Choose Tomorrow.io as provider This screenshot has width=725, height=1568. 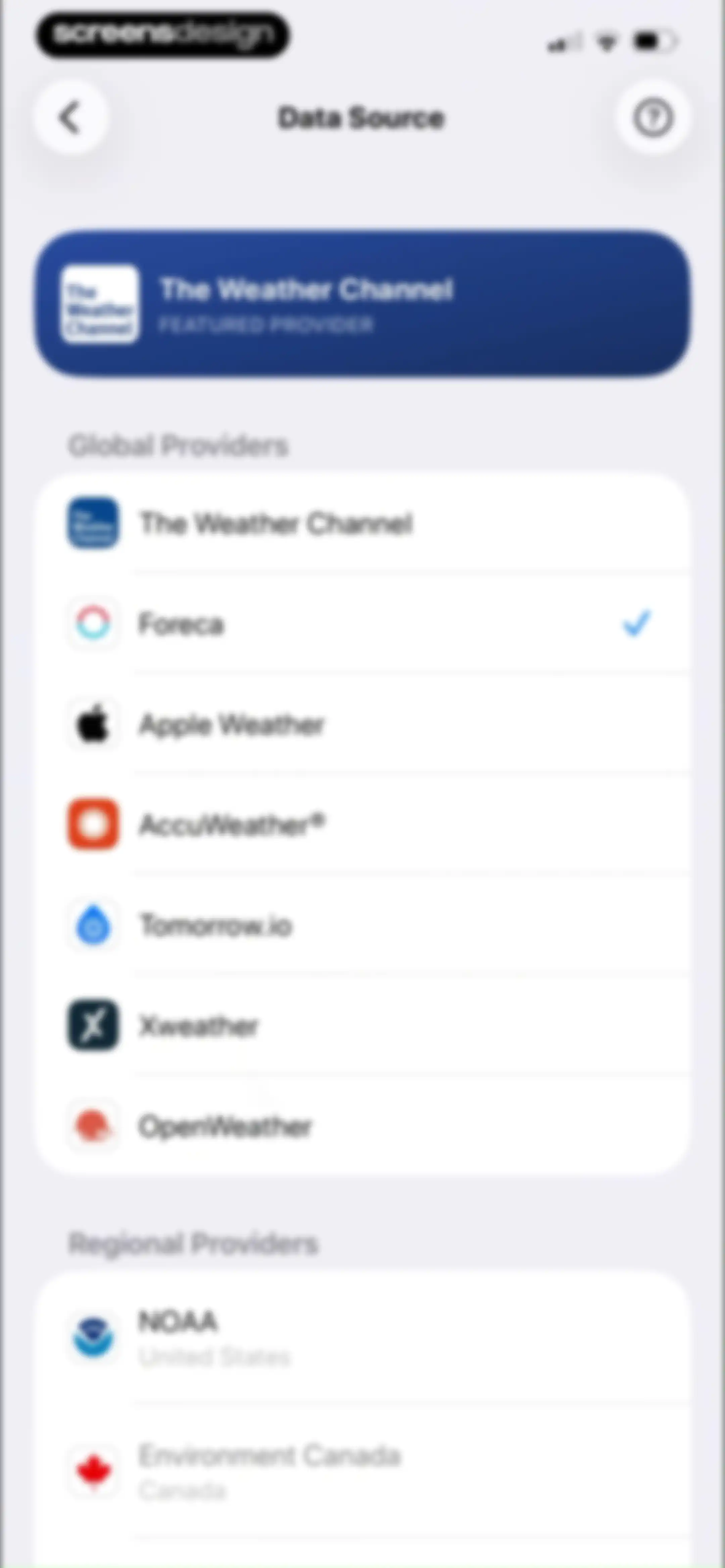tap(363, 925)
